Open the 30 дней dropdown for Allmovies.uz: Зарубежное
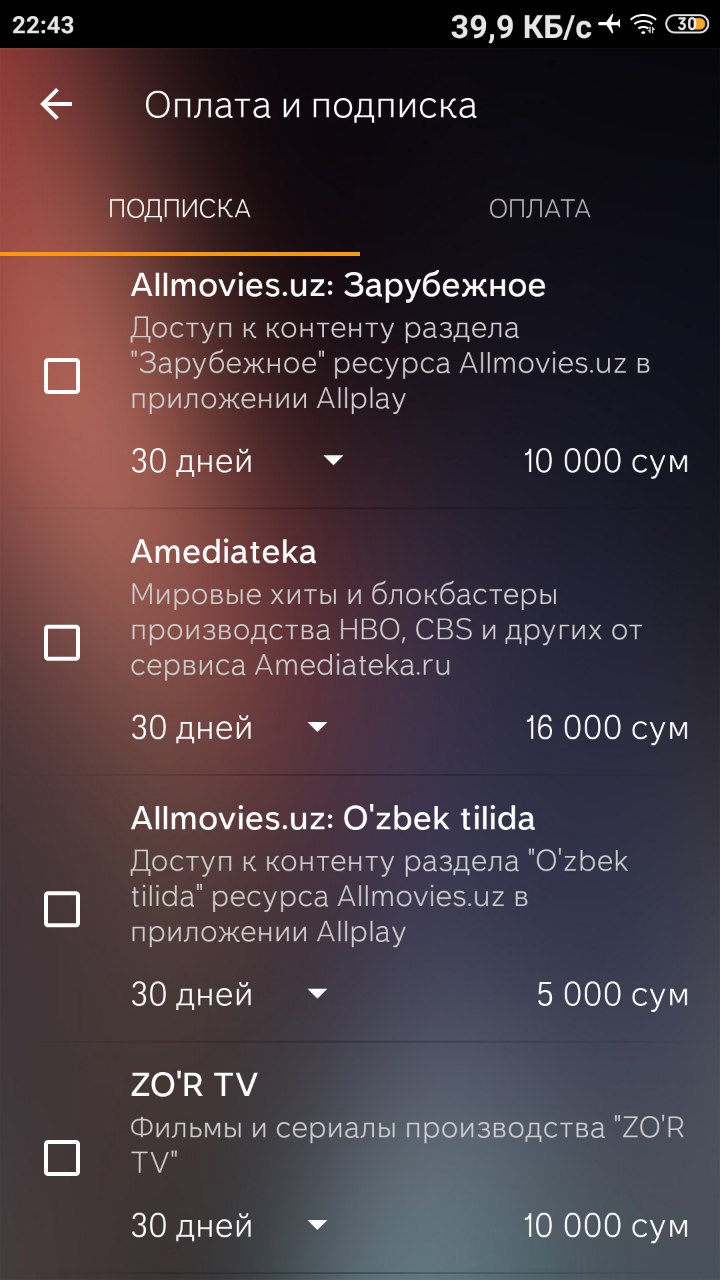The width and height of the screenshot is (720, 1280). click(238, 461)
